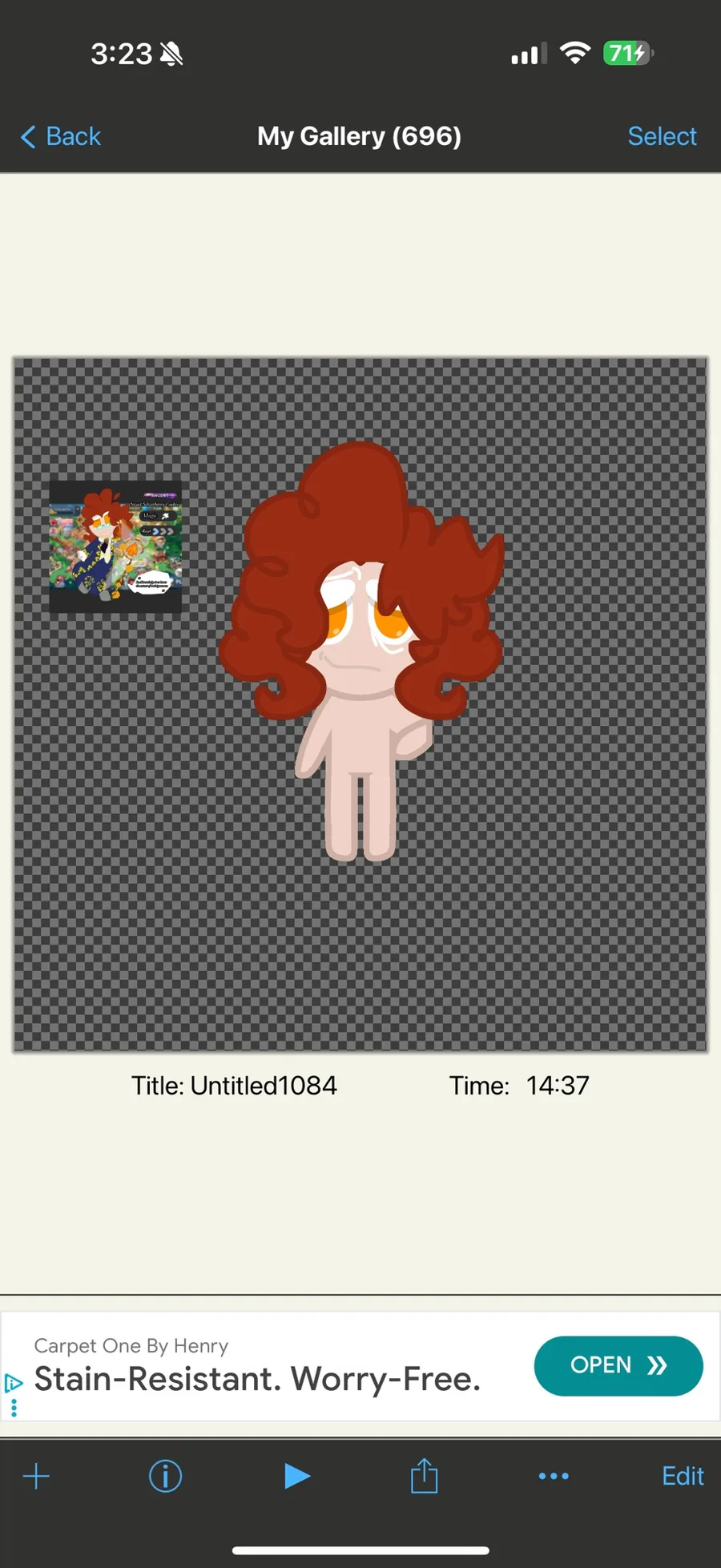Open the Carpet One ad
The height and width of the screenshot is (1568, 721).
618,1365
